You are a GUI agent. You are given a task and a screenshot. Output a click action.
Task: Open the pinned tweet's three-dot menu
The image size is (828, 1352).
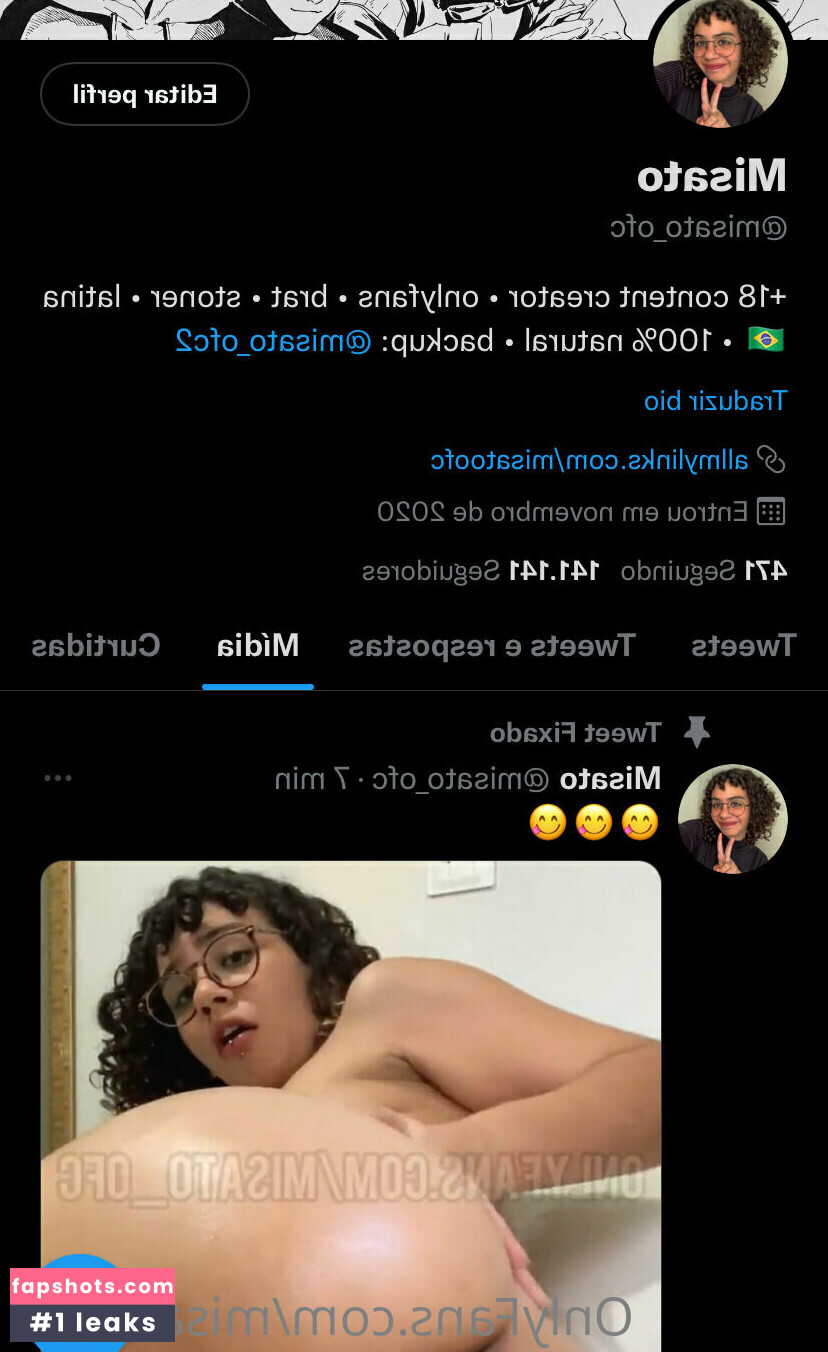coord(58,778)
